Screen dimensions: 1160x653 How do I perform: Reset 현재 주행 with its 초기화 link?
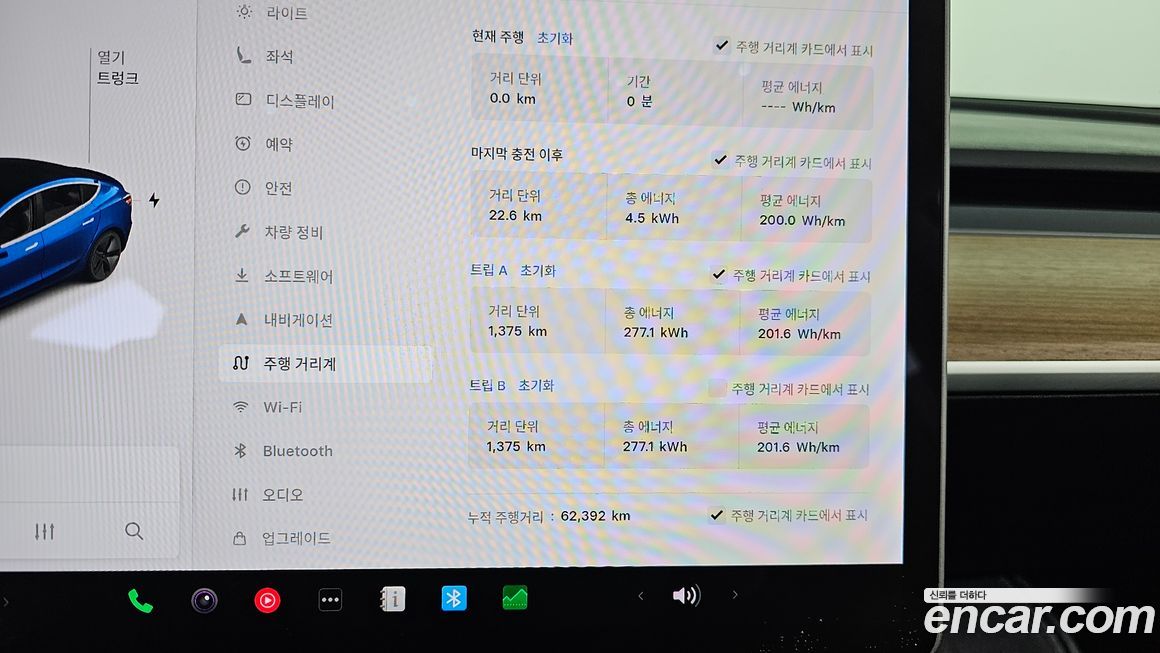(x=555, y=38)
